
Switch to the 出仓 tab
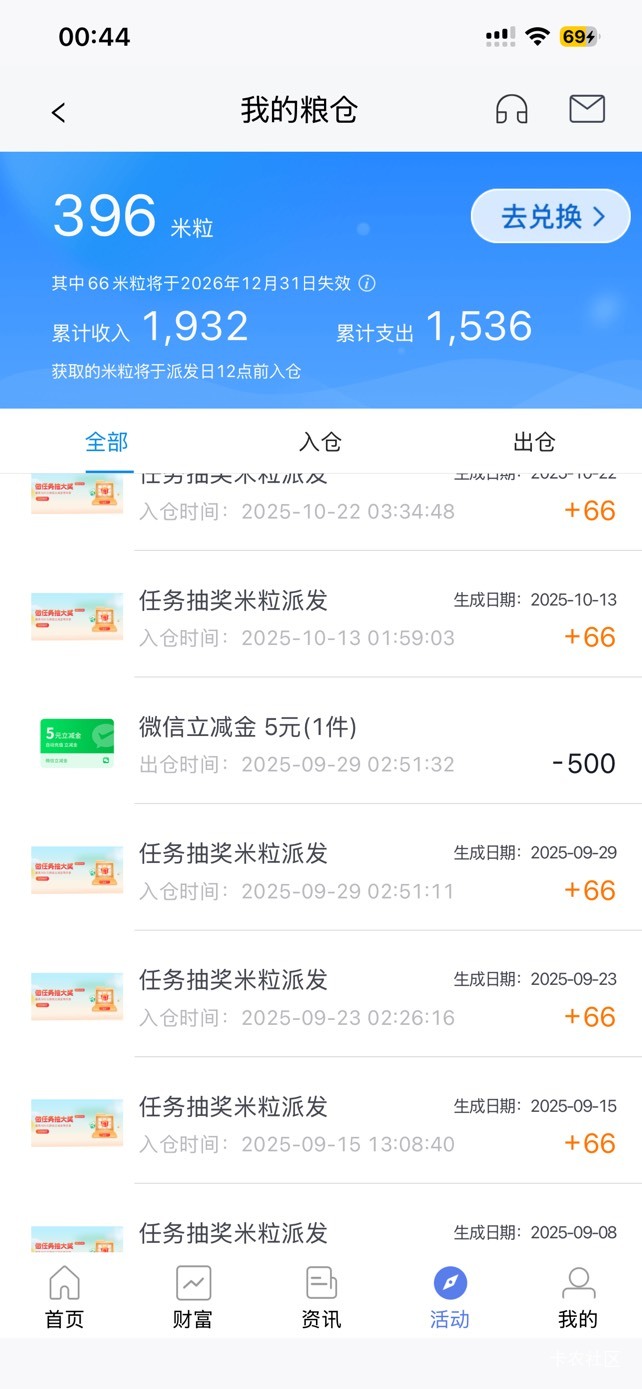tap(534, 442)
